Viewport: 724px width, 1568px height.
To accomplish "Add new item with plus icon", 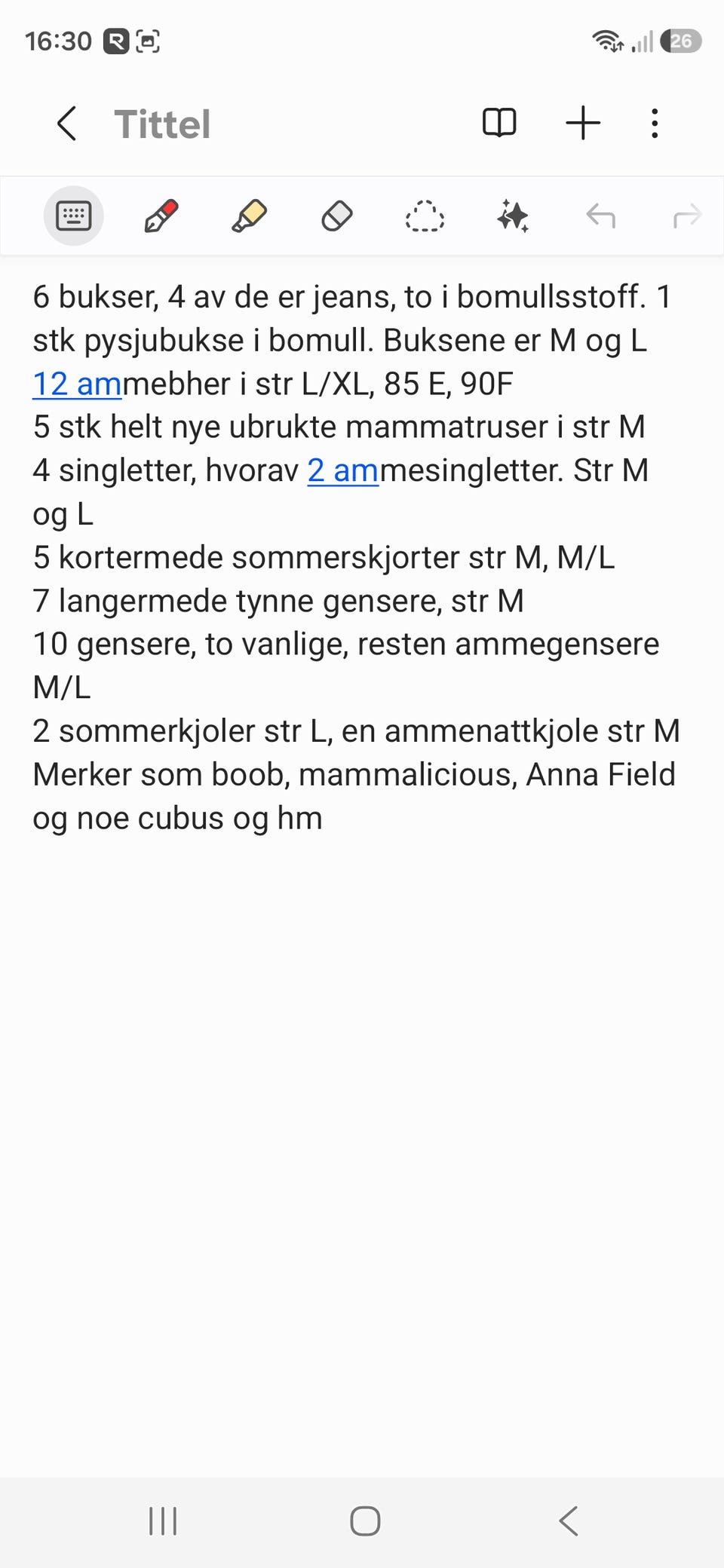I will pyautogui.click(x=583, y=123).
